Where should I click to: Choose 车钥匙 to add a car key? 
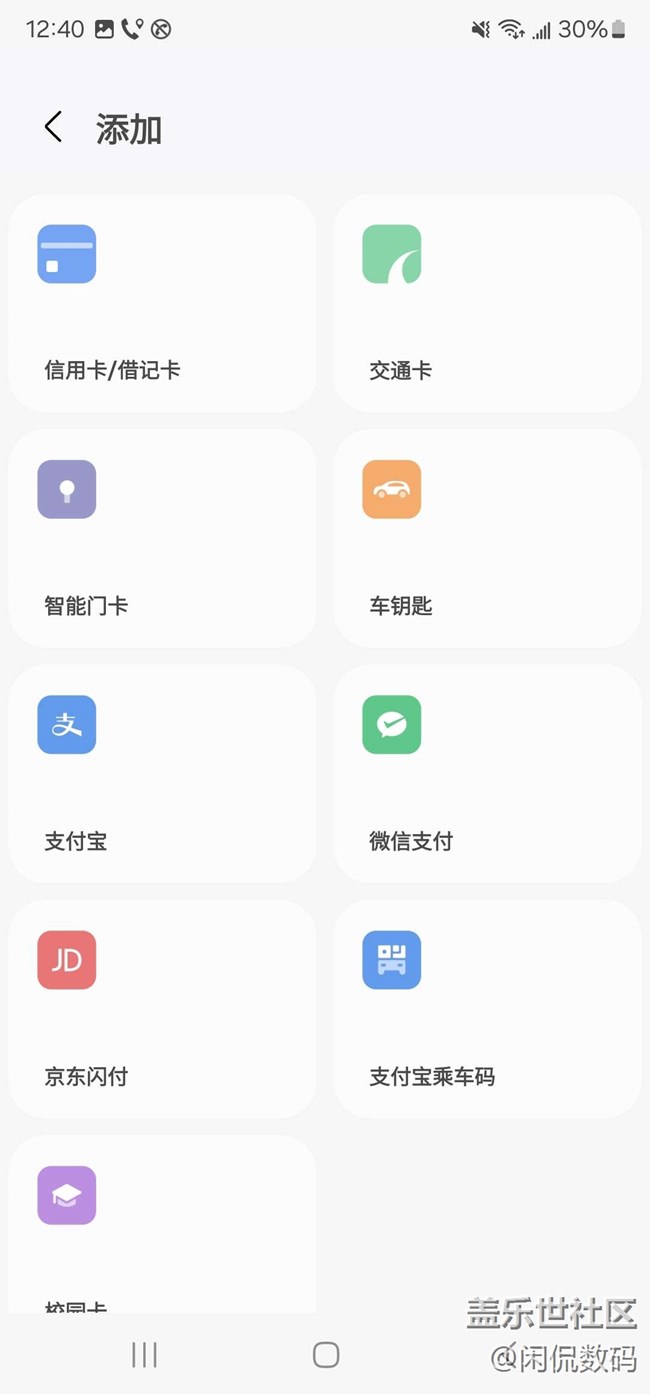487,538
